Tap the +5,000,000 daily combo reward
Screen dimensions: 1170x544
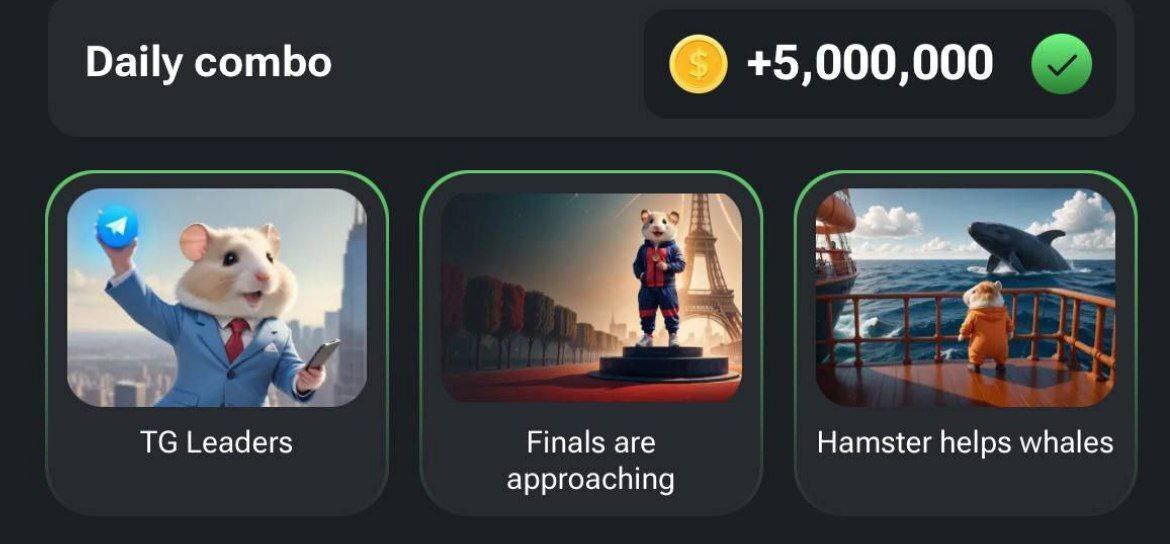click(868, 64)
